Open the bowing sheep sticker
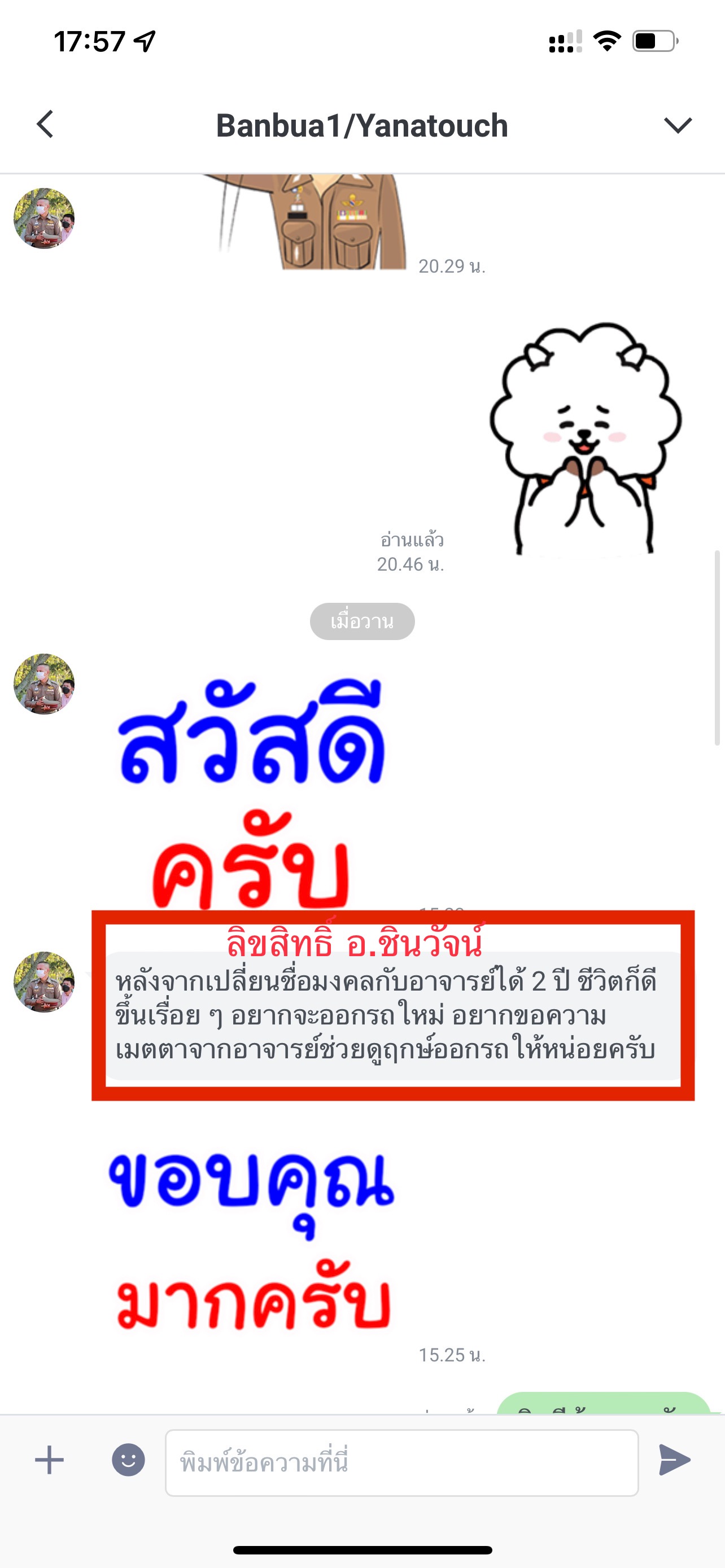Screen dimensions: 725x1568 [x=585, y=440]
